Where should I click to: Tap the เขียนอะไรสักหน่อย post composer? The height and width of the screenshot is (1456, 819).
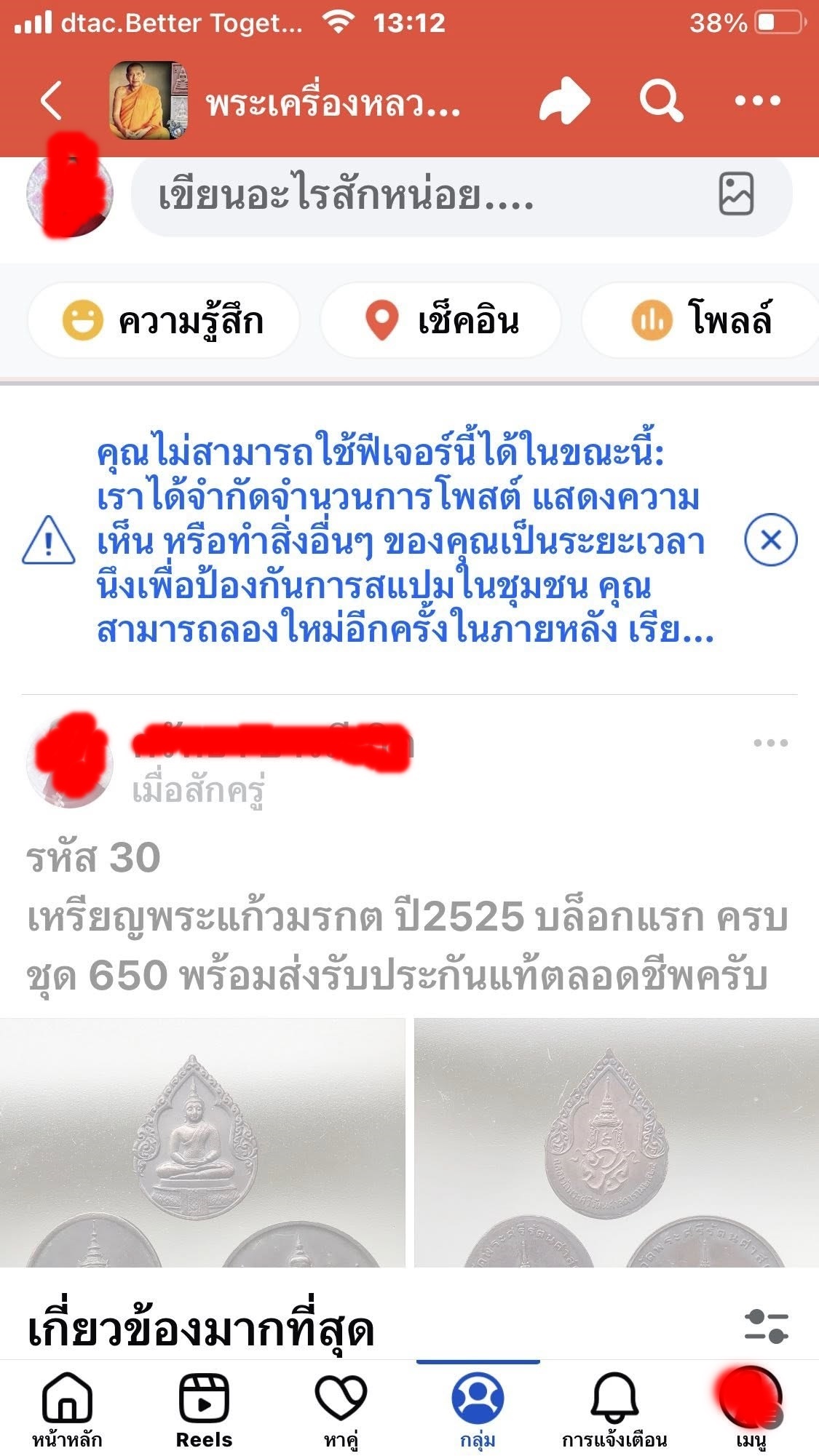pyautogui.click(x=422, y=196)
